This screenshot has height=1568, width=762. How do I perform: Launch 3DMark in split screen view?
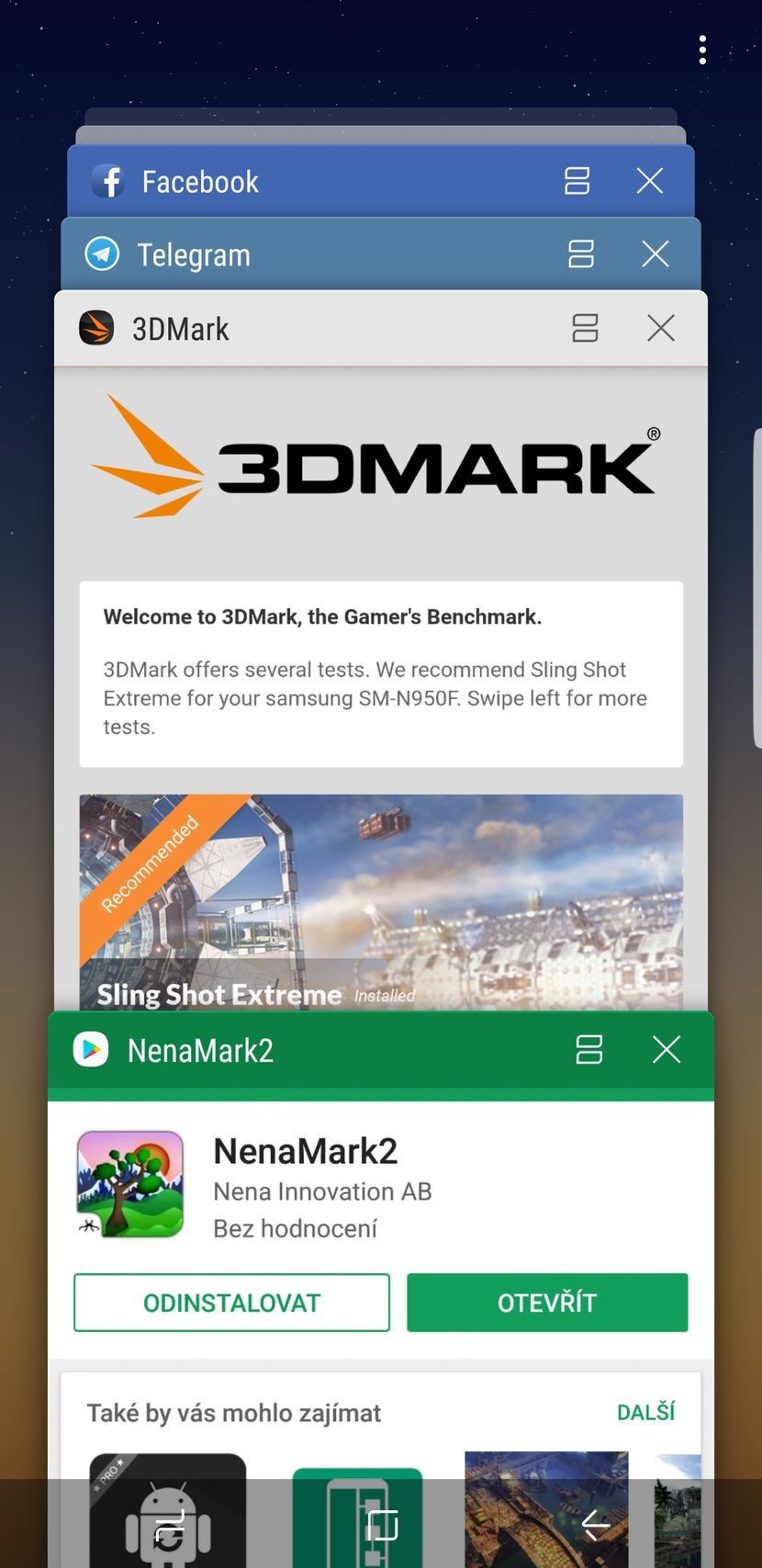pos(585,328)
